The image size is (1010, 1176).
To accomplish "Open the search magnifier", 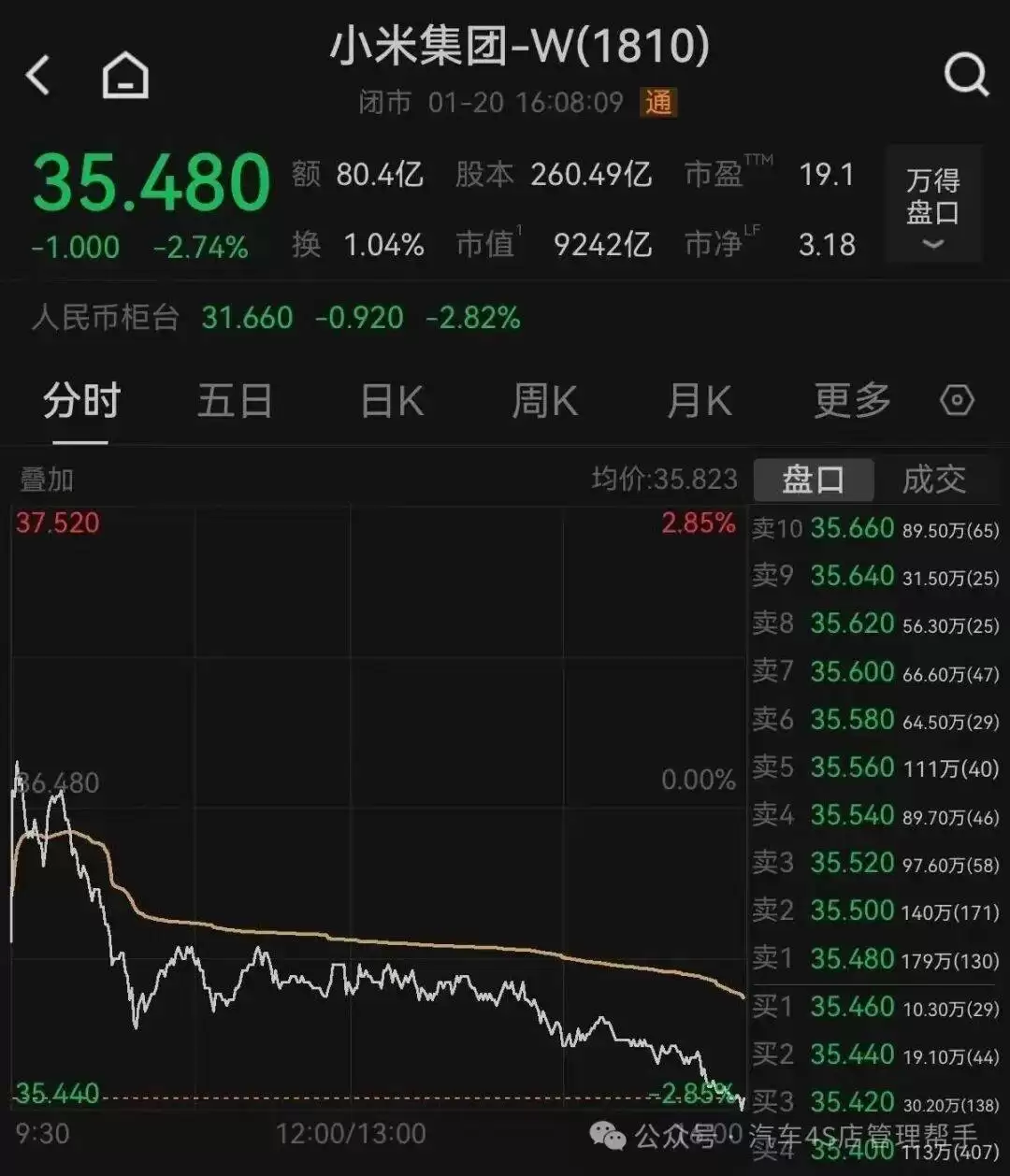I will (x=965, y=75).
